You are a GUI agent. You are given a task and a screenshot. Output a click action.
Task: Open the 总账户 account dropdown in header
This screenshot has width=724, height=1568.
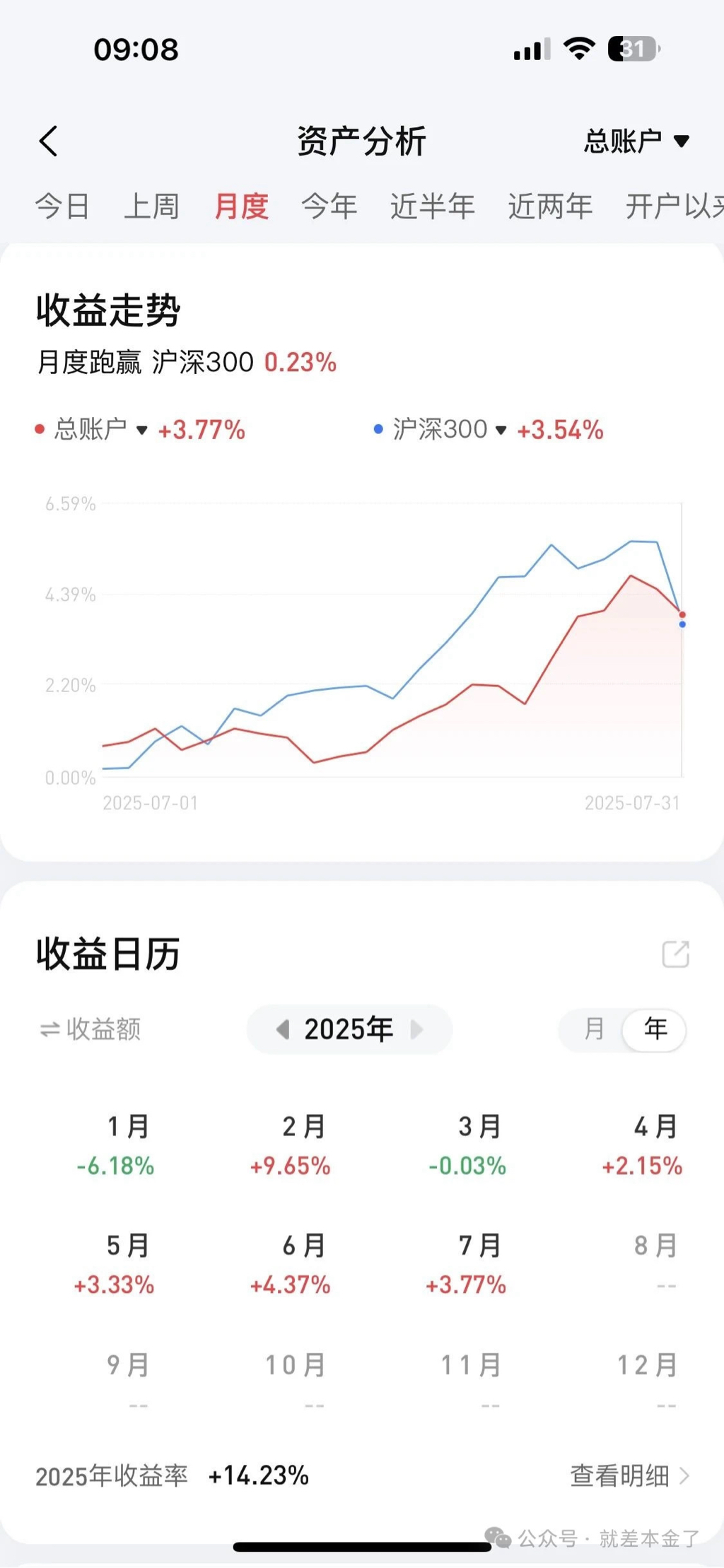tap(636, 141)
